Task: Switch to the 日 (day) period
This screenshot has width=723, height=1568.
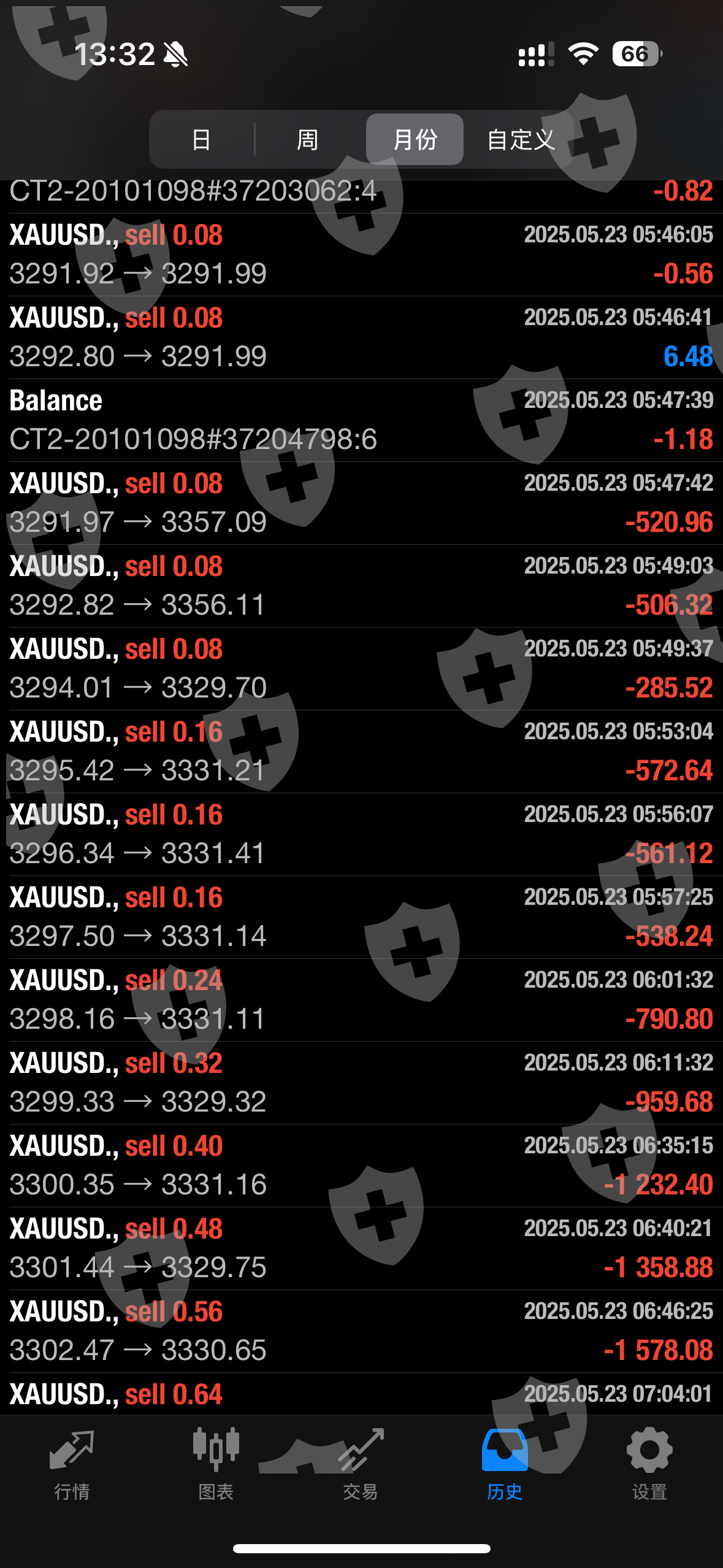Action: pos(202,140)
